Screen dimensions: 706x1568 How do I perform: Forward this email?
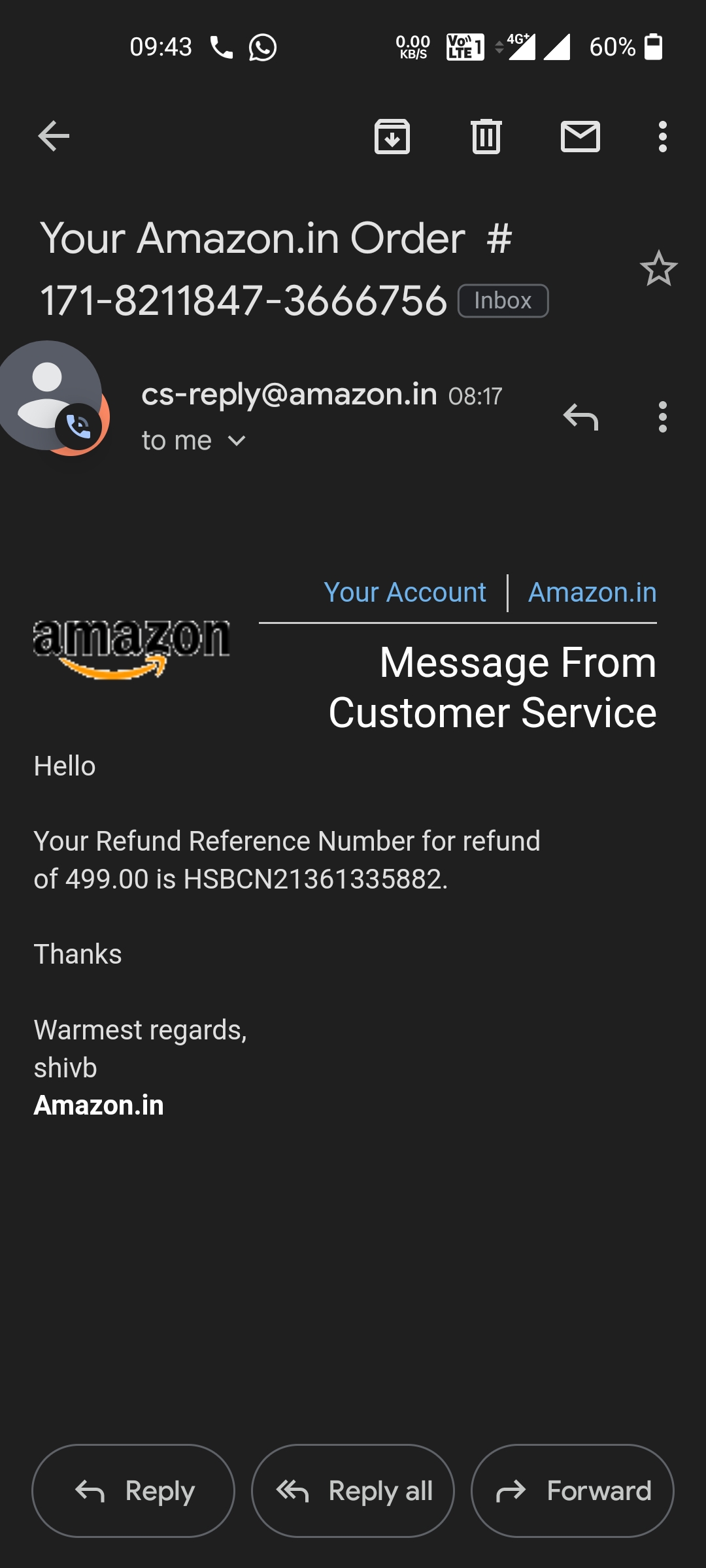(573, 1491)
